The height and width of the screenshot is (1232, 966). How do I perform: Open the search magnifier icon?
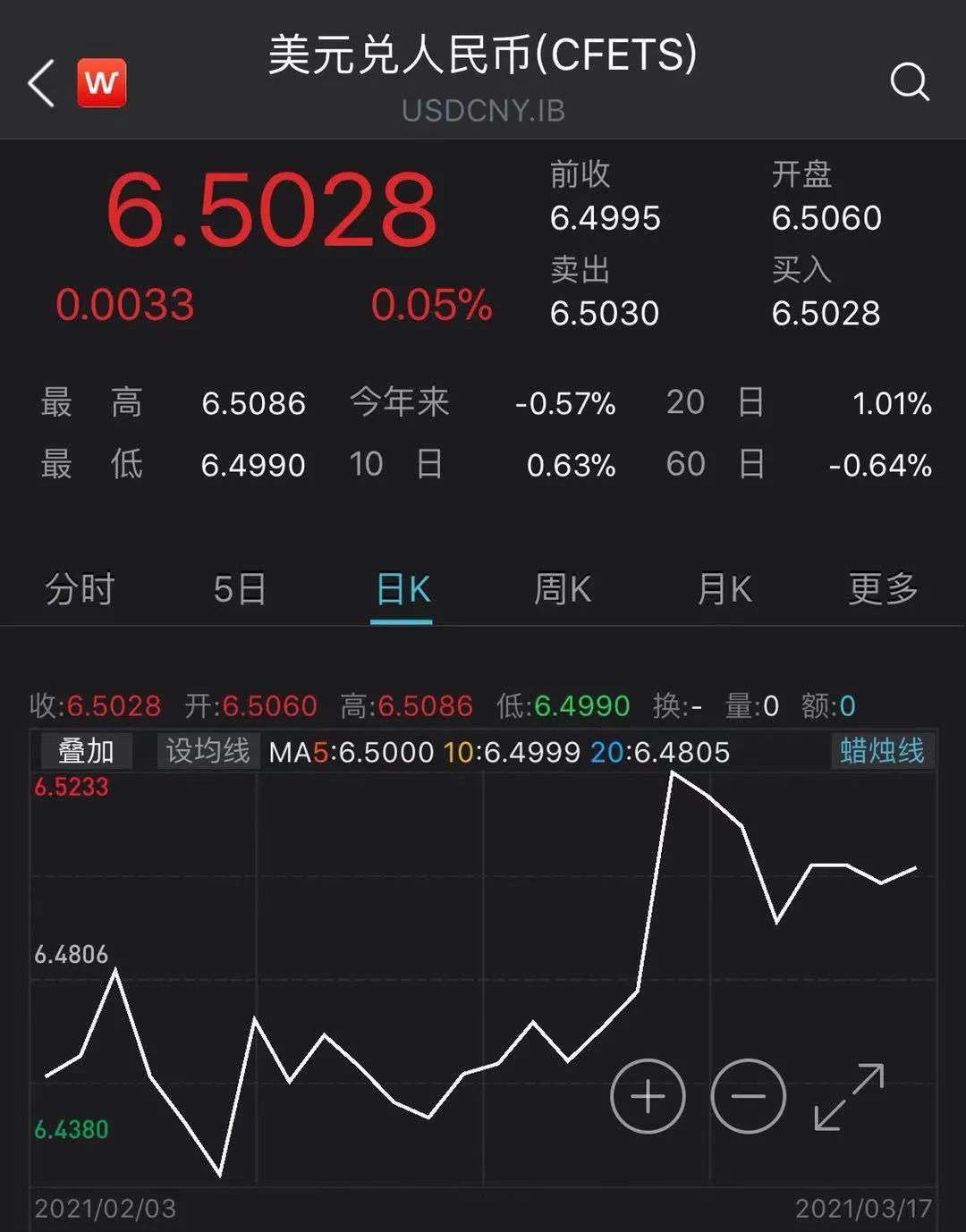(x=911, y=83)
